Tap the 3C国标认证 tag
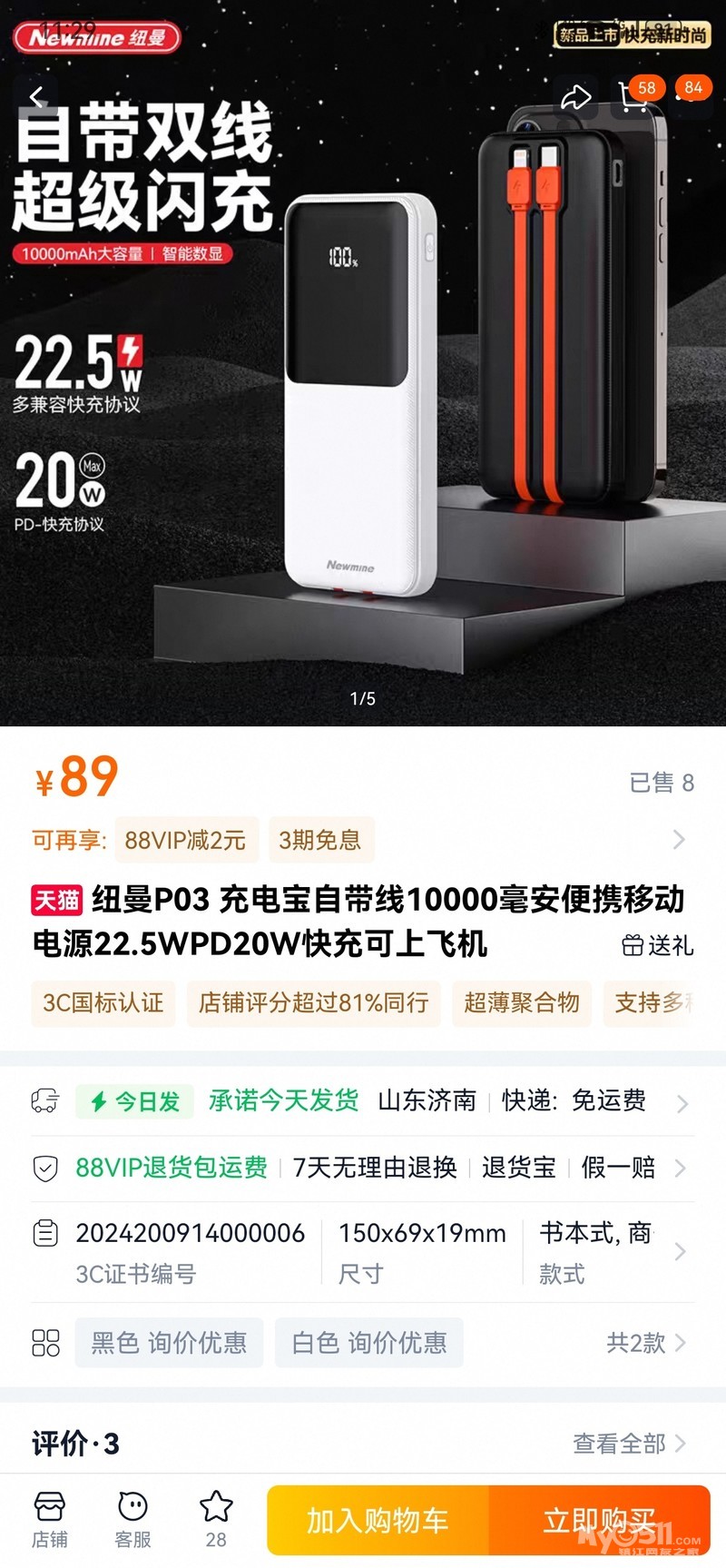The image size is (726, 1568). 103,1002
